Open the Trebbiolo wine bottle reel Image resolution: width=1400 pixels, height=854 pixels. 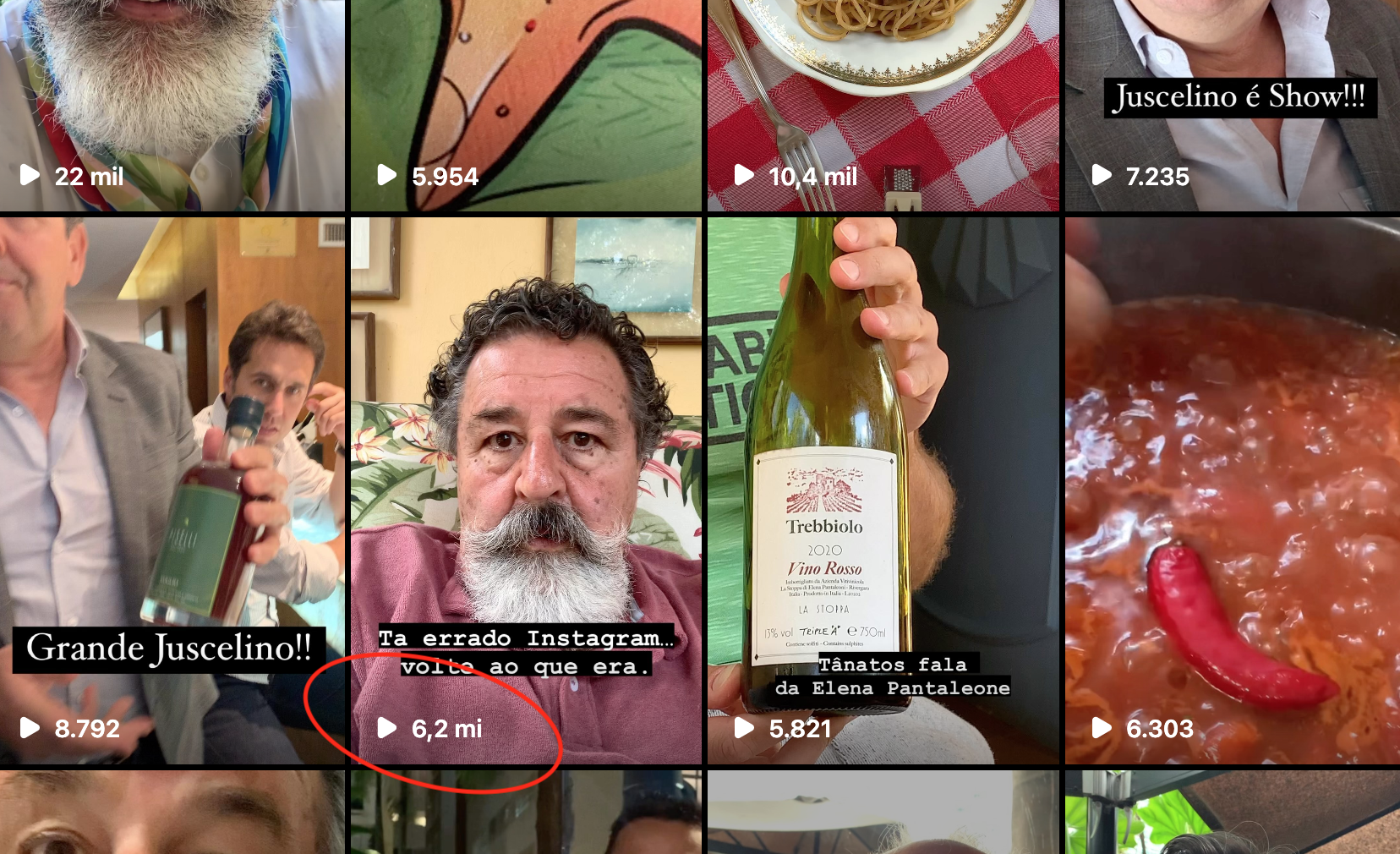tap(883, 490)
